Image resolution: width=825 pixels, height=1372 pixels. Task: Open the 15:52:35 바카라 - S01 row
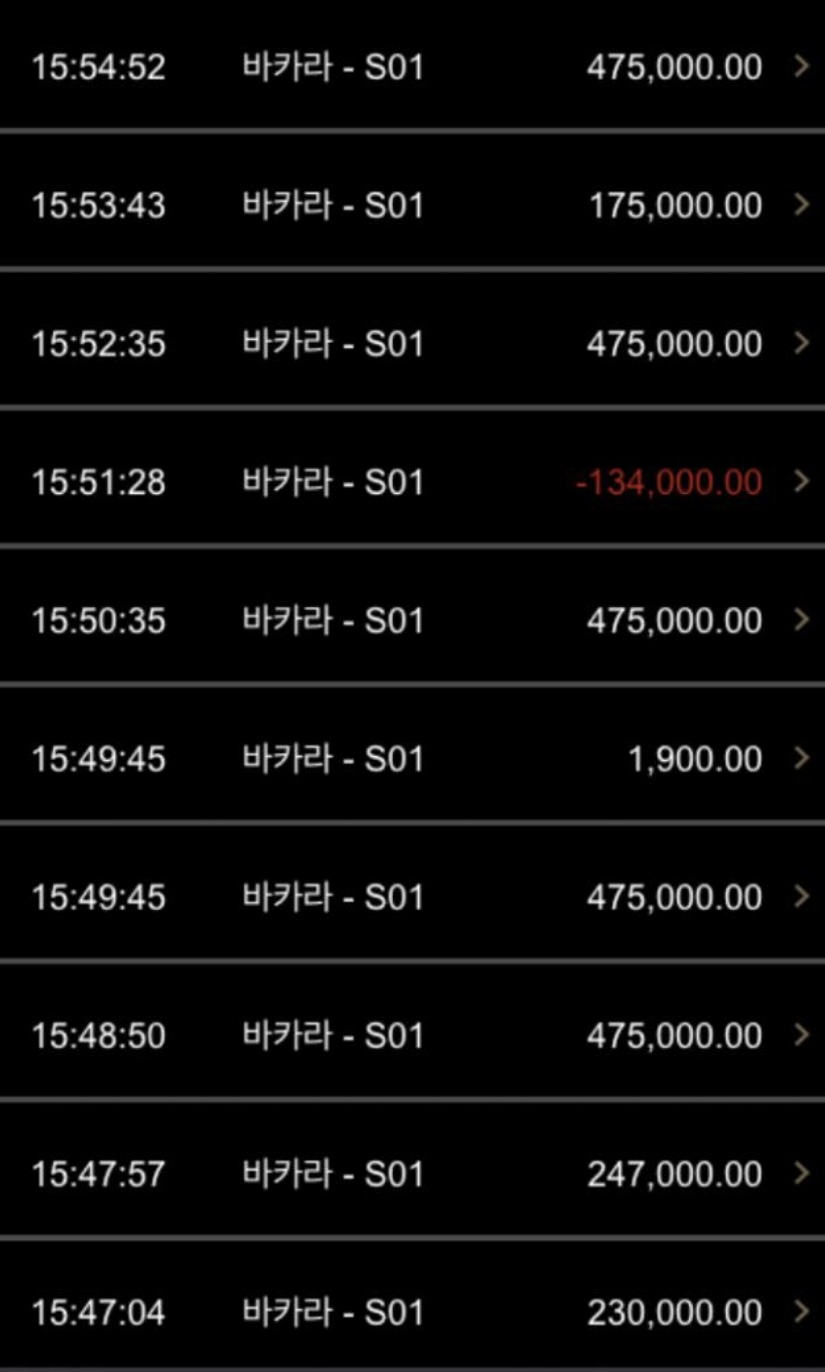(x=412, y=342)
